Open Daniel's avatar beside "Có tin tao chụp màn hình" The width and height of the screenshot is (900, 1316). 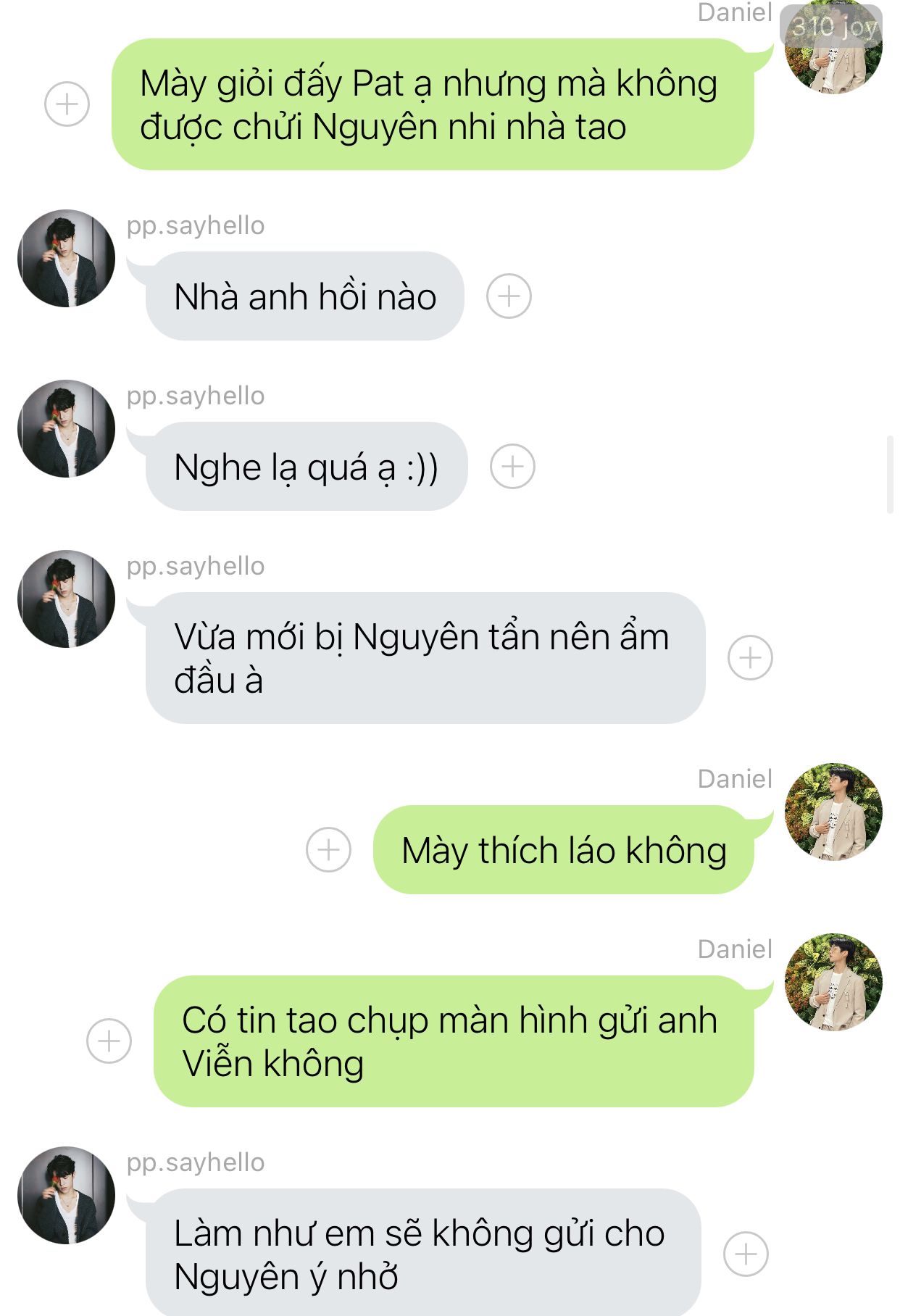[x=833, y=982]
